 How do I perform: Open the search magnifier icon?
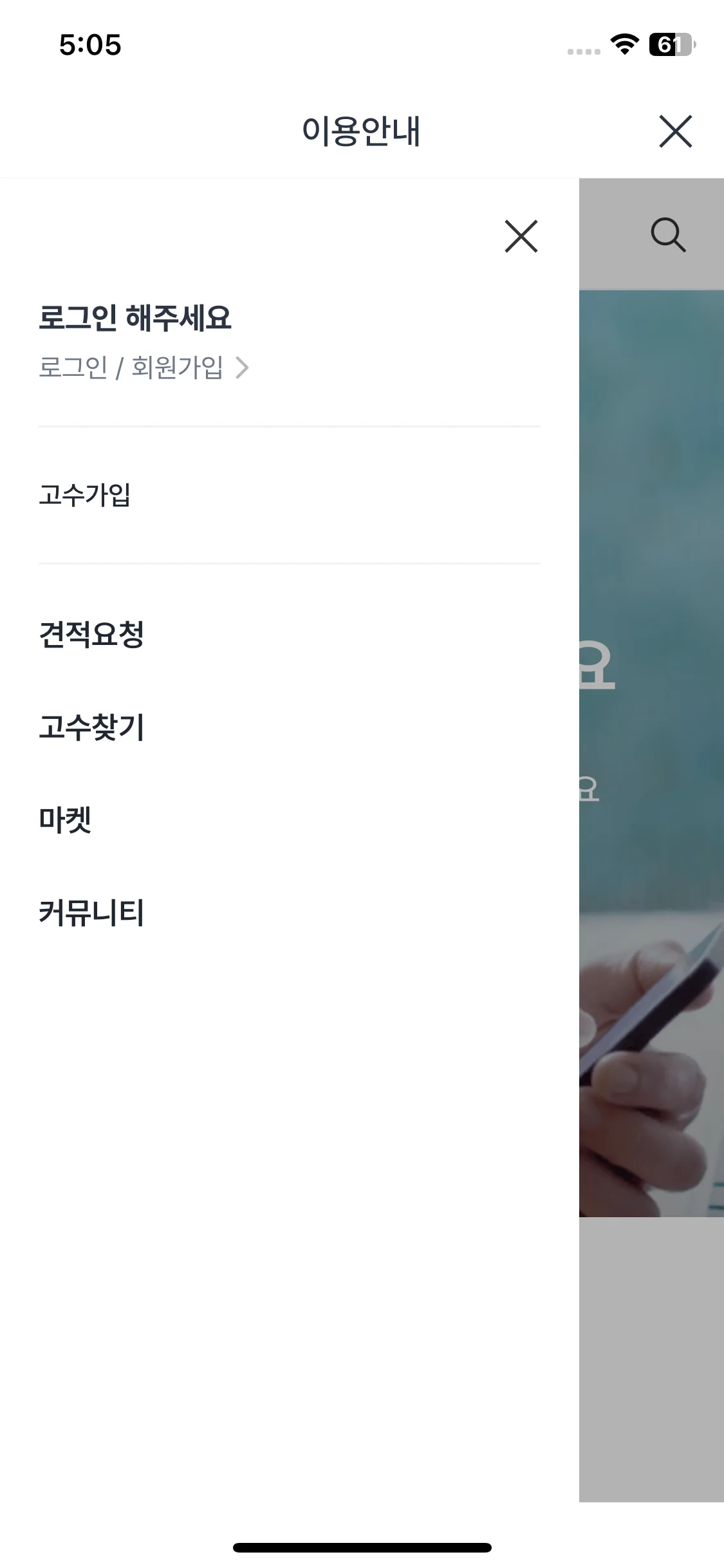(668, 234)
